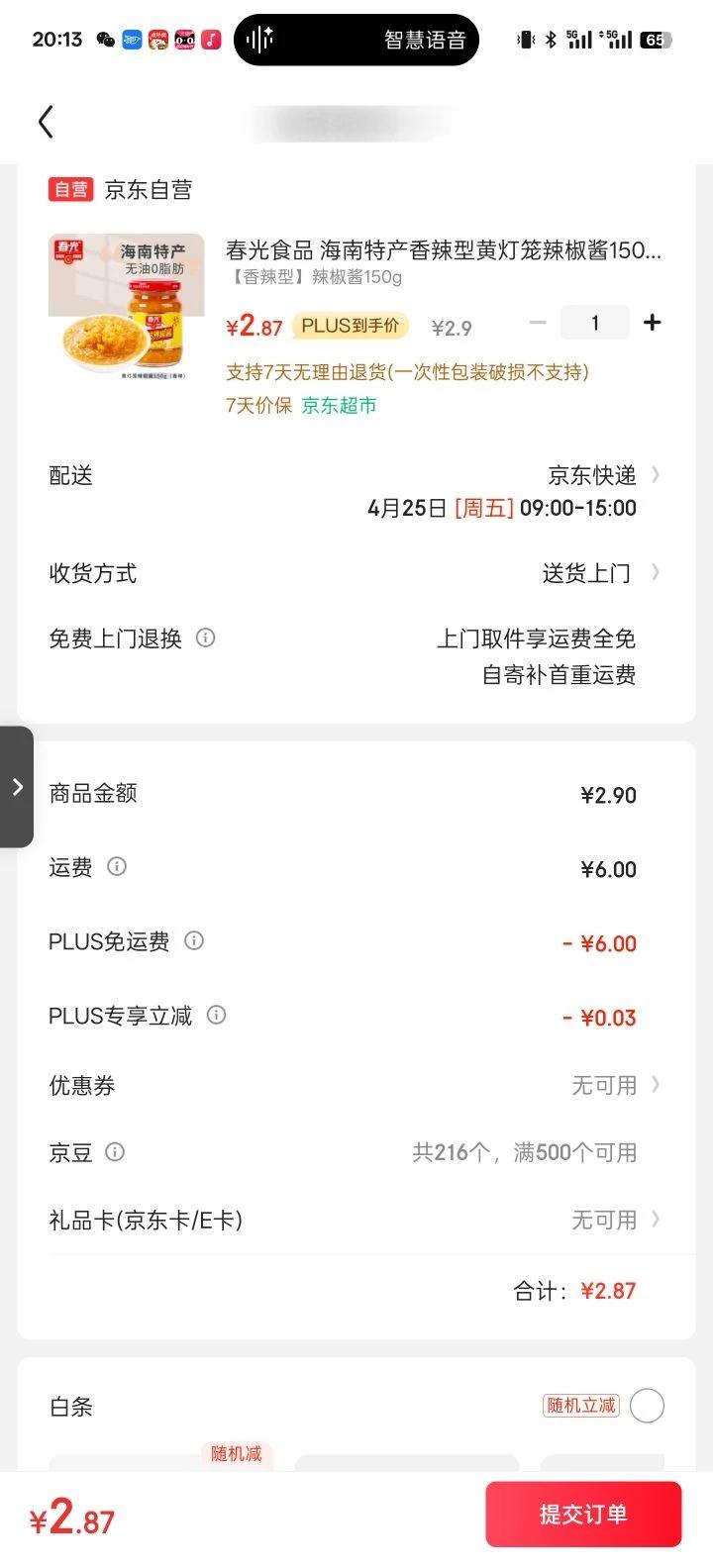Tap the quantity field showing 1
713x1568 pixels.
594,323
